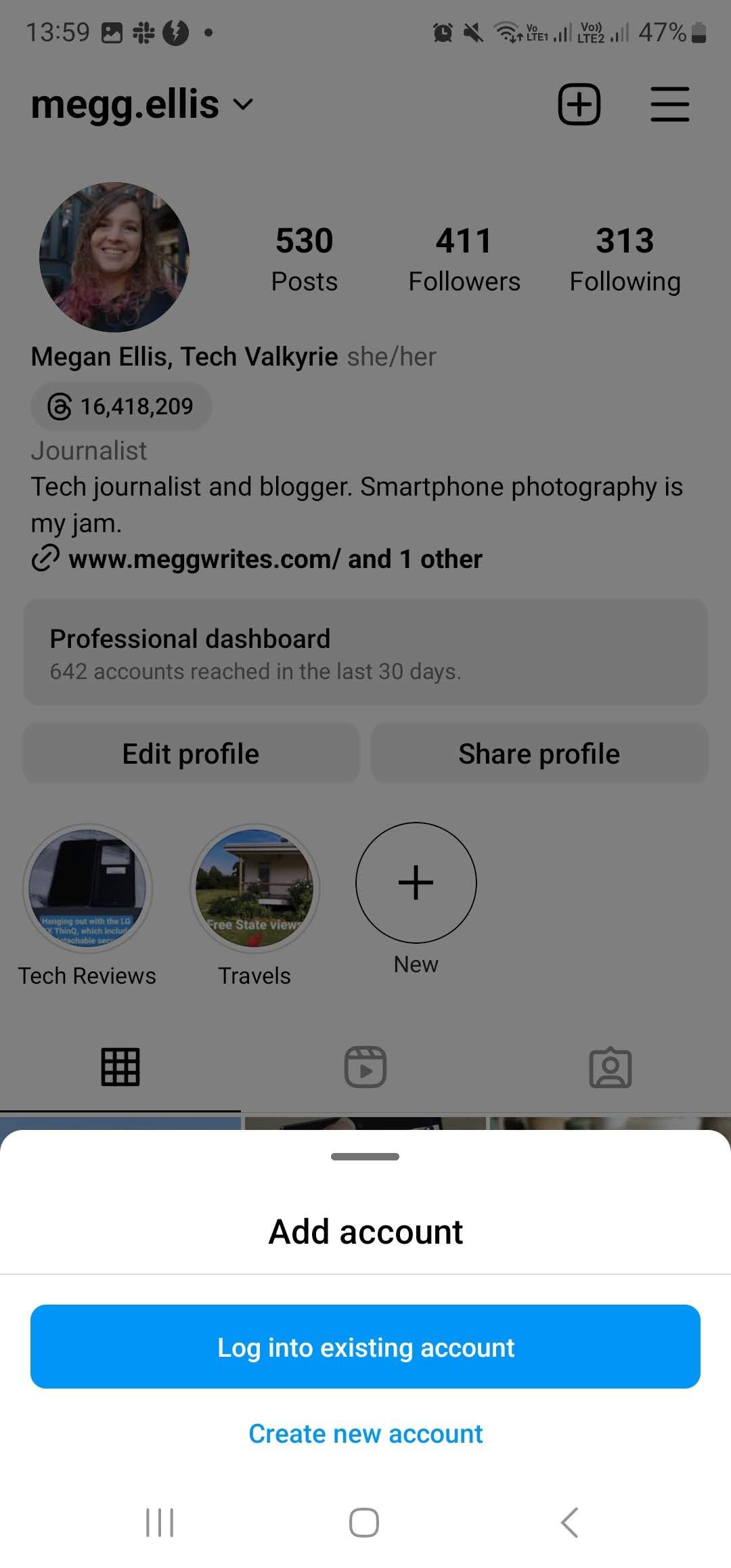Open the tagged photos tab icon

click(610, 1067)
